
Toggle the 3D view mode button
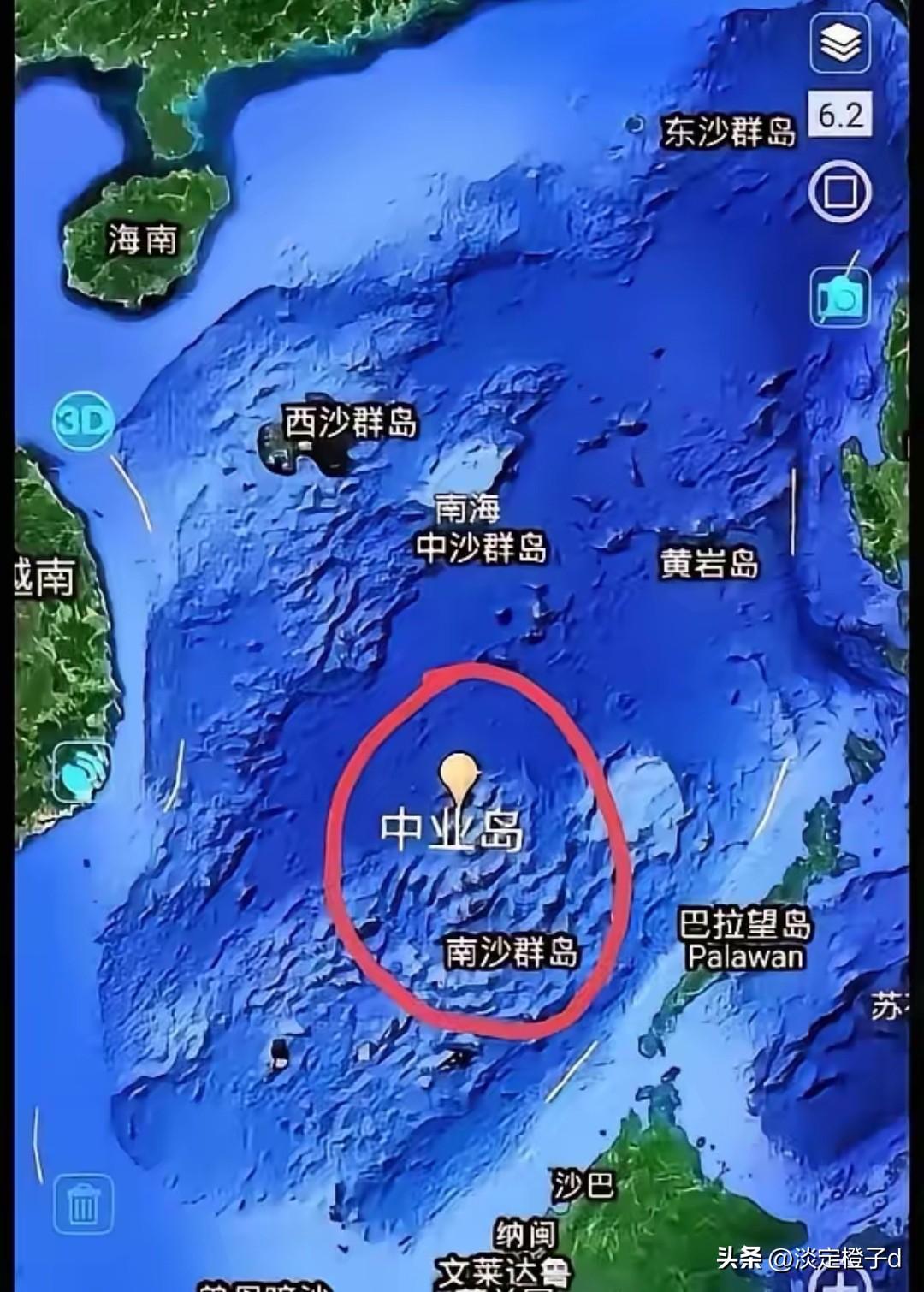[x=80, y=418]
